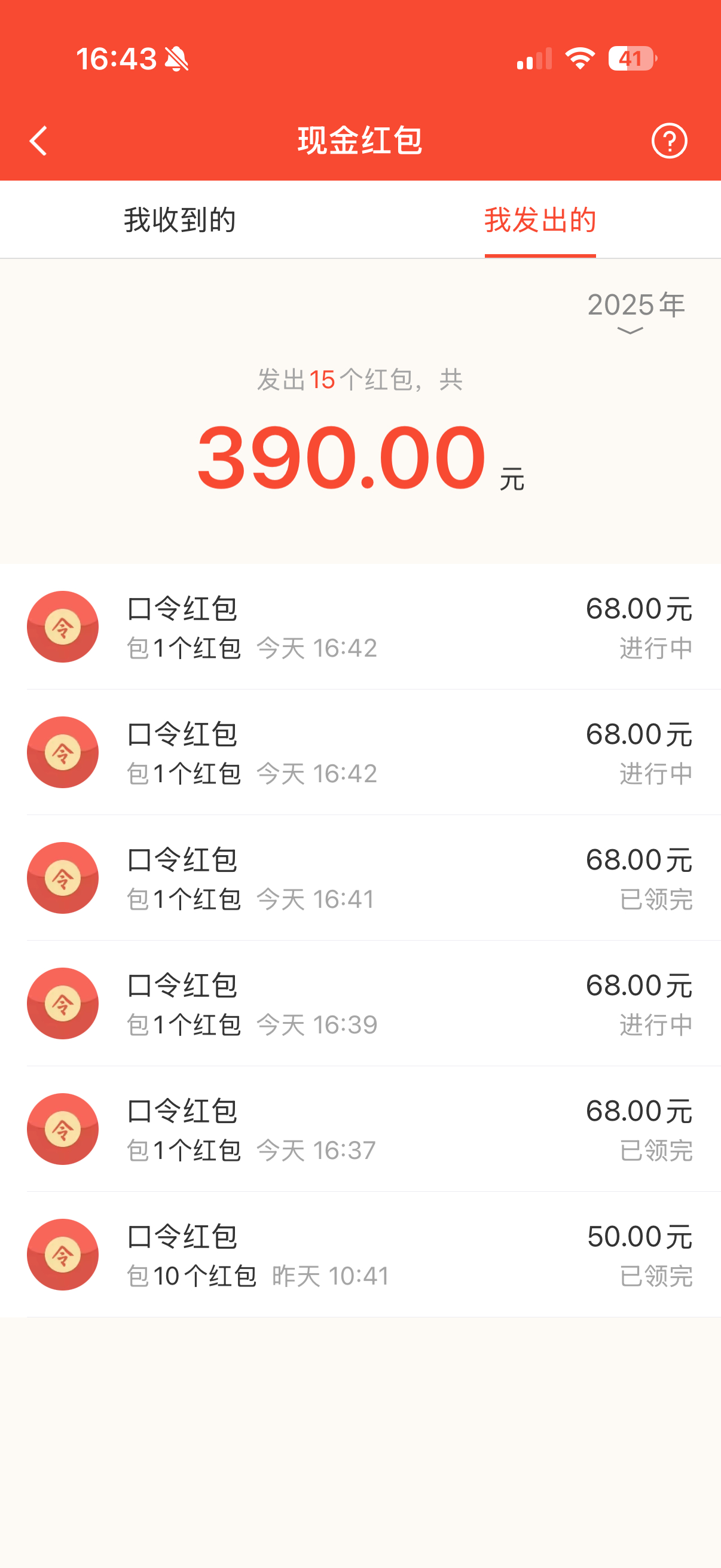Expand the 2025年 year picker
Image resolution: width=721 pixels, height=1568 pixels.
click(636, 312)
